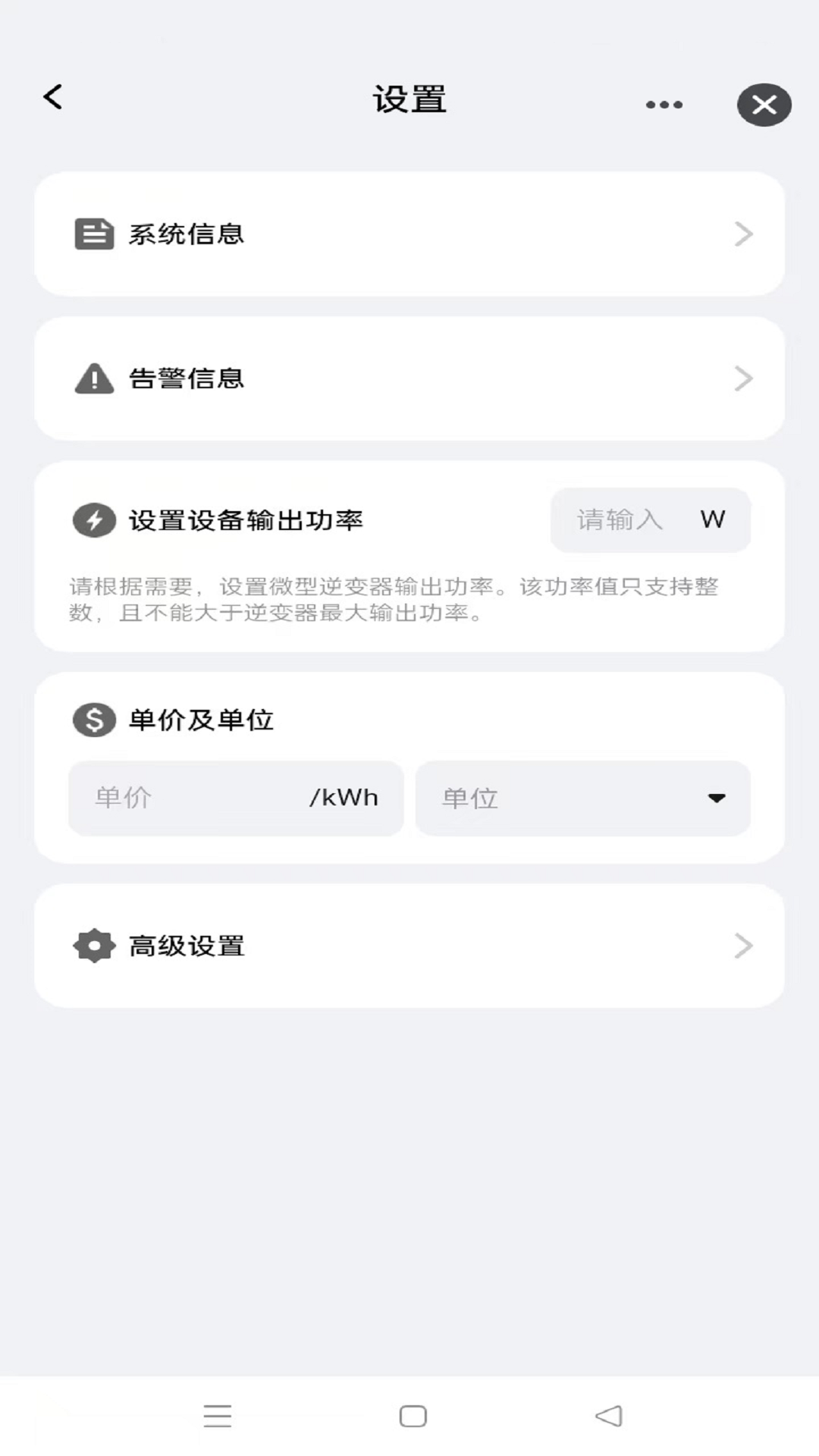Open the 高级设置 advanced settings entry
This screenshot has width=819, height=1456.
(x=409, y=946)
